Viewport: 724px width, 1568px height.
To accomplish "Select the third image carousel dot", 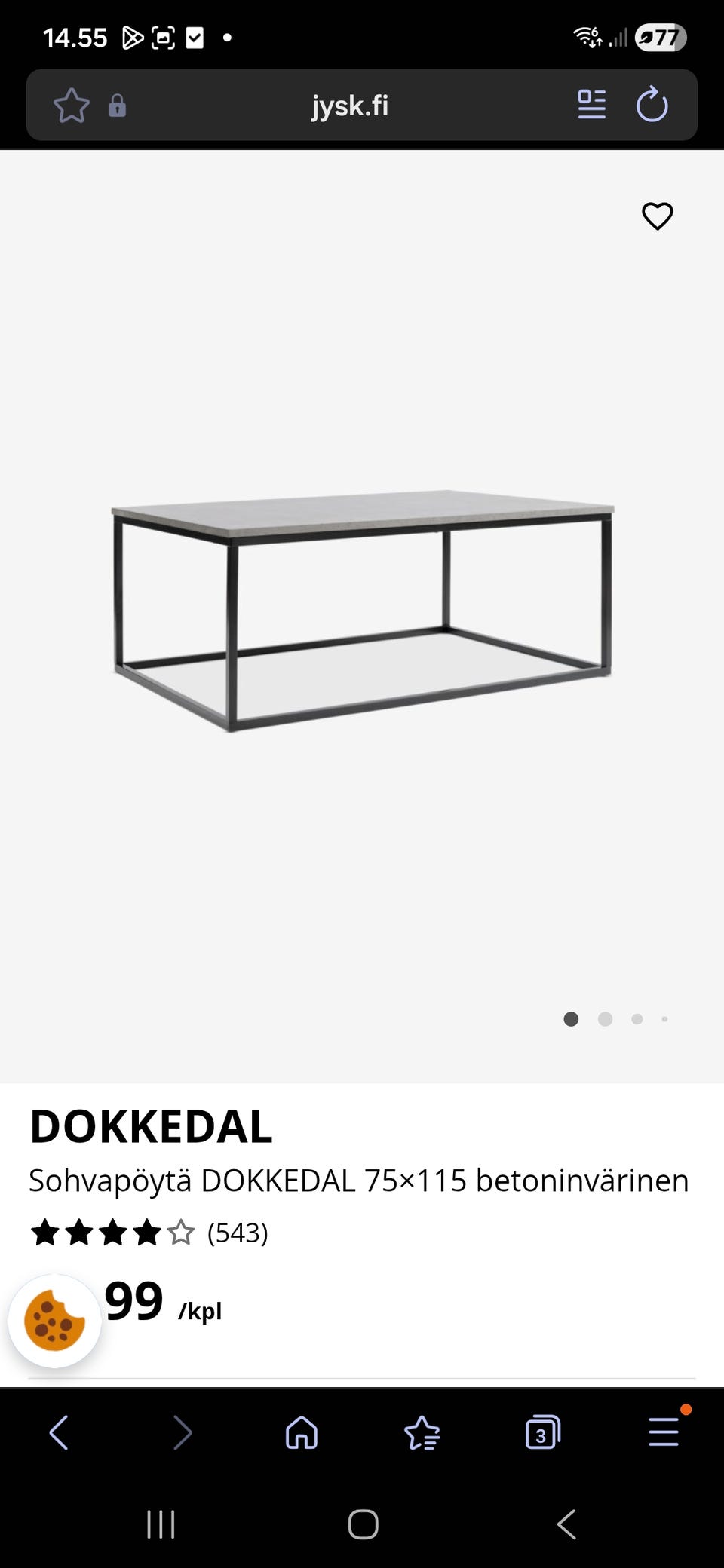I will click(x=638, y=1018).
